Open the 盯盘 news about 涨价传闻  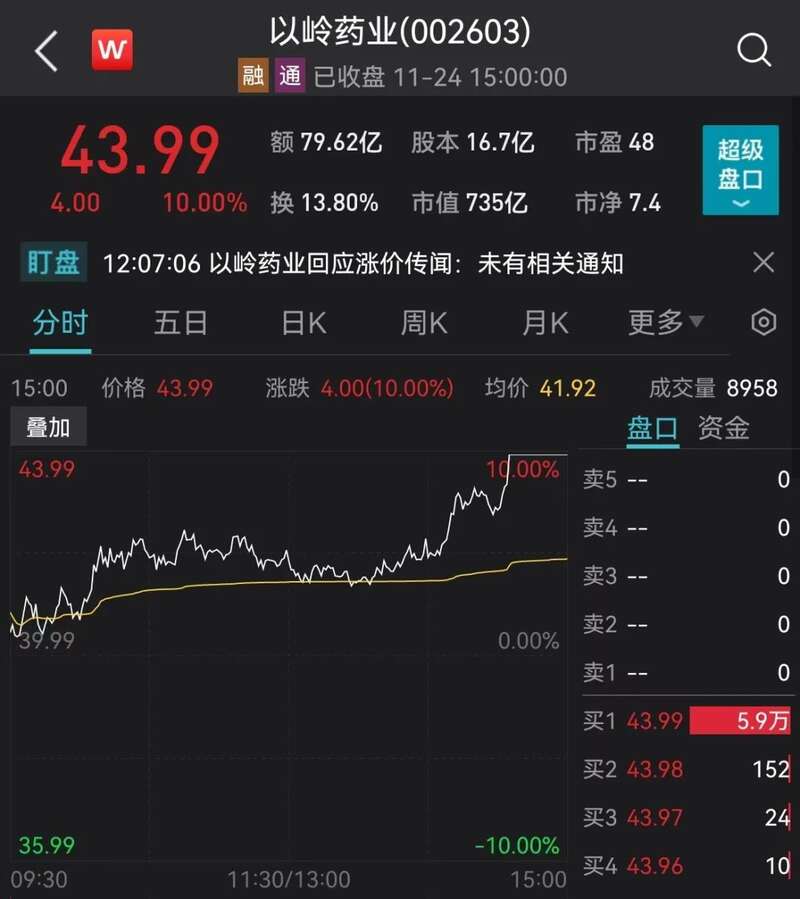pyautogui.click(x=416, y=263)
